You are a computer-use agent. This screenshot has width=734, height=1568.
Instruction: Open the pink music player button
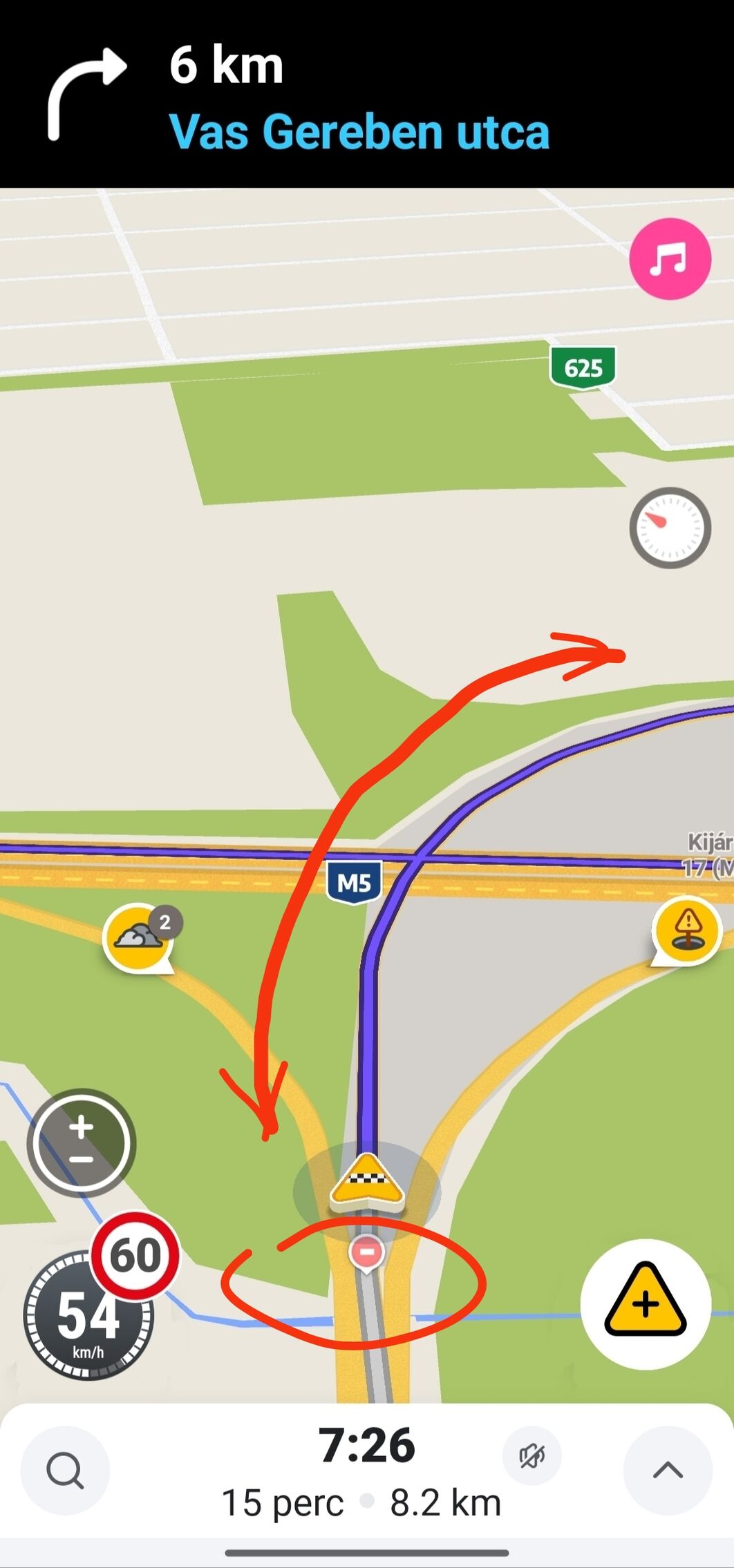[670, 259]
